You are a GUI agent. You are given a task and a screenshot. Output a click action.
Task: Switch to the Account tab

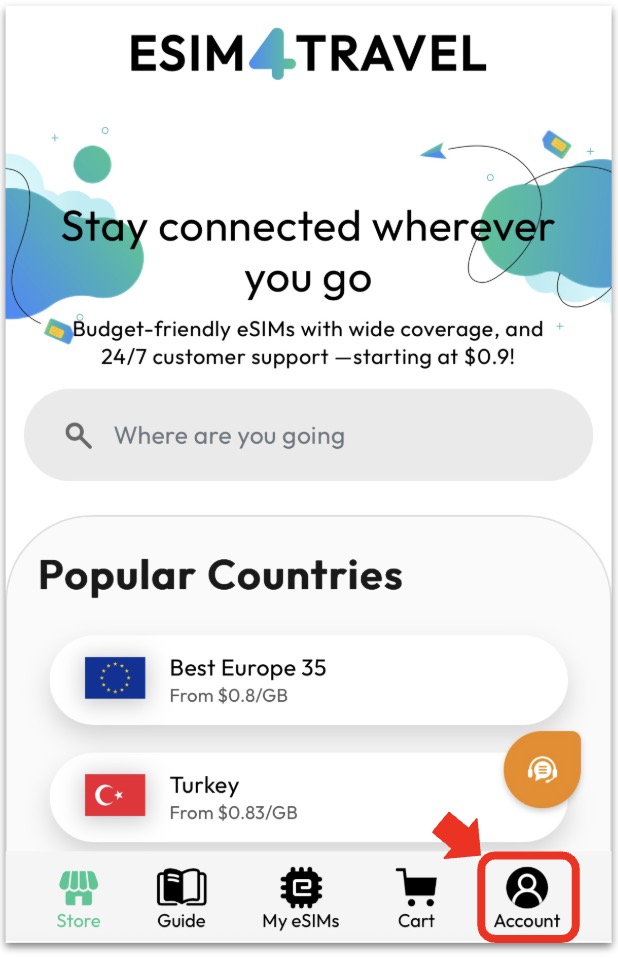(x=527, y=898)
